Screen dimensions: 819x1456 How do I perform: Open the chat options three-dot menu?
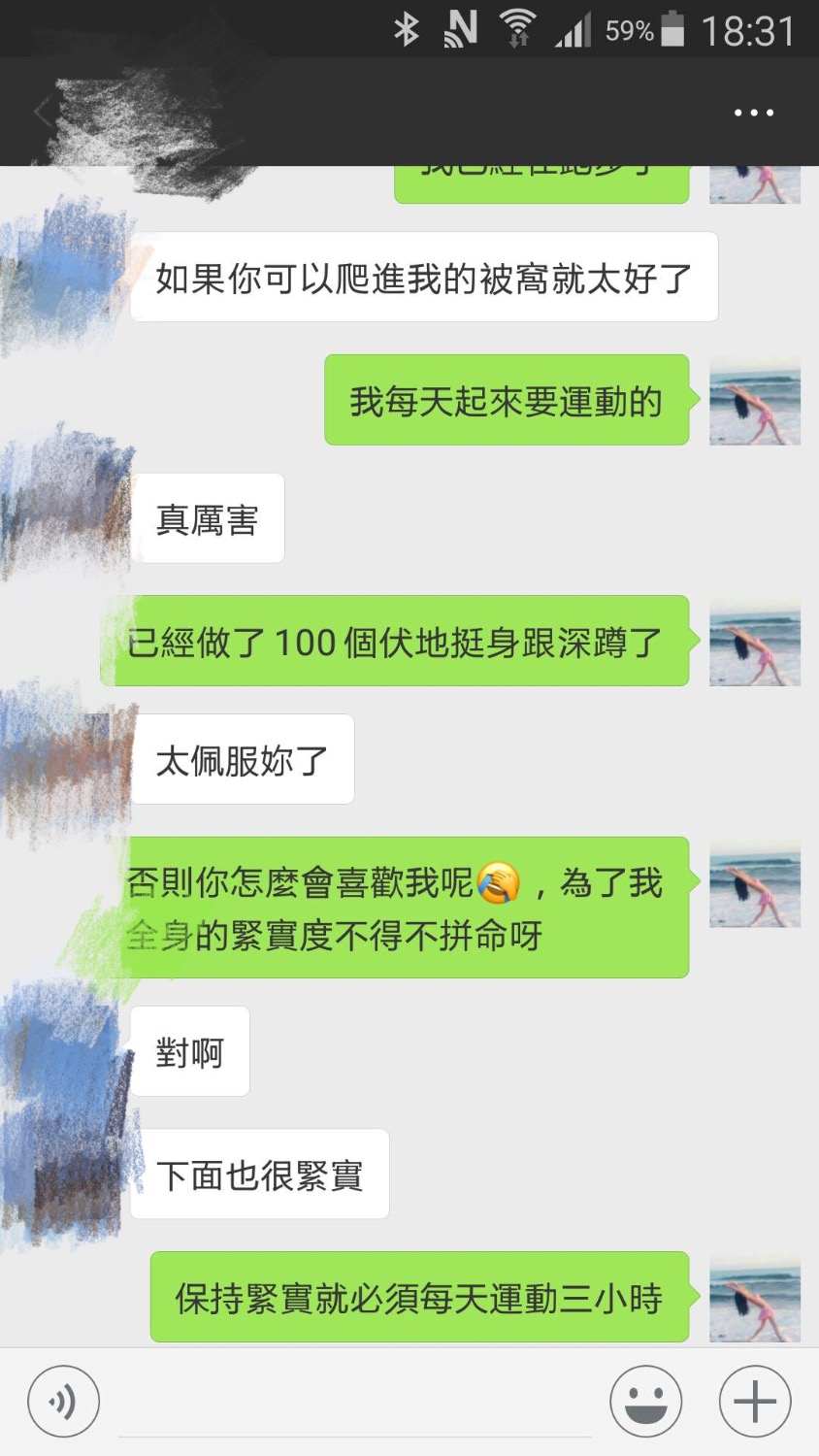(x=754, y=113)
